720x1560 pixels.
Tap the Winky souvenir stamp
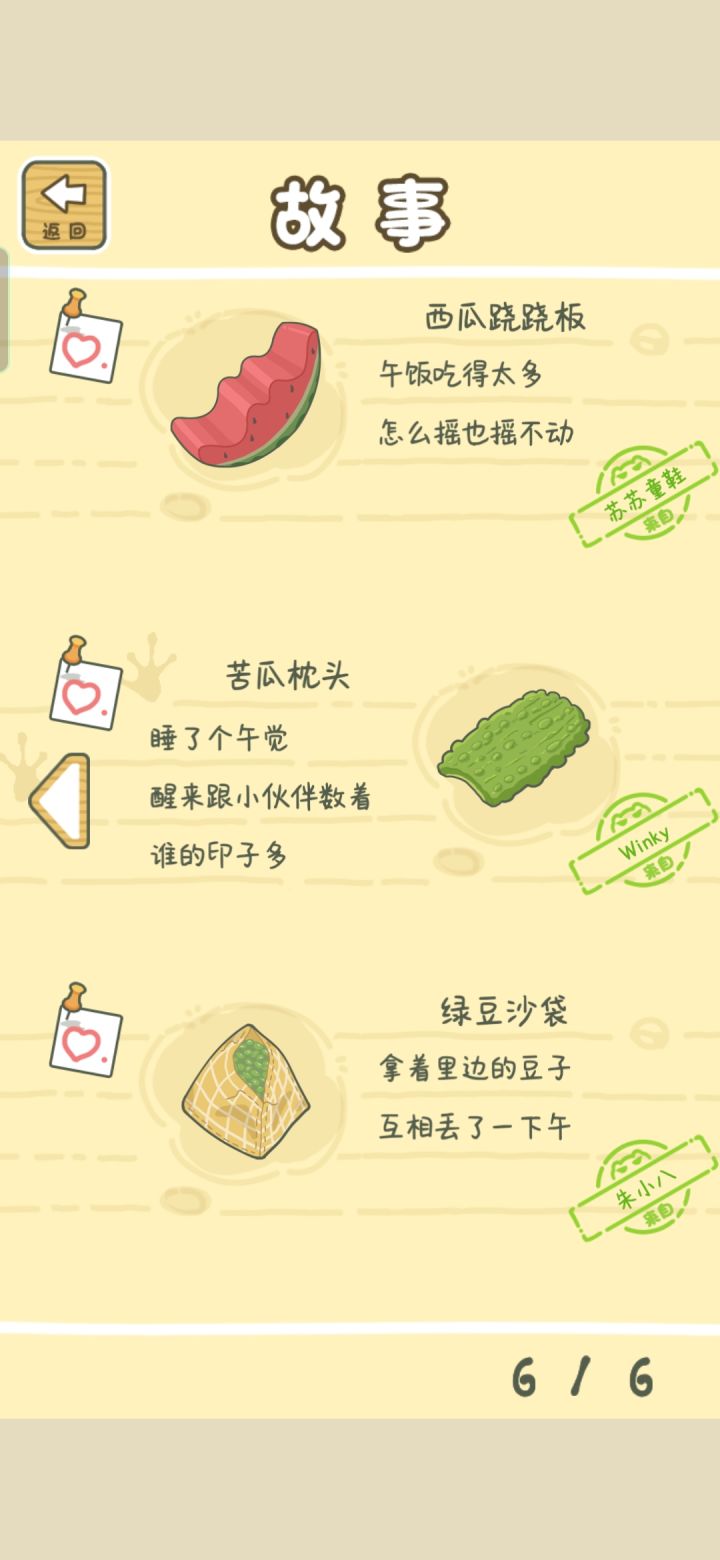pyautogui.click(x=643, y=838)
